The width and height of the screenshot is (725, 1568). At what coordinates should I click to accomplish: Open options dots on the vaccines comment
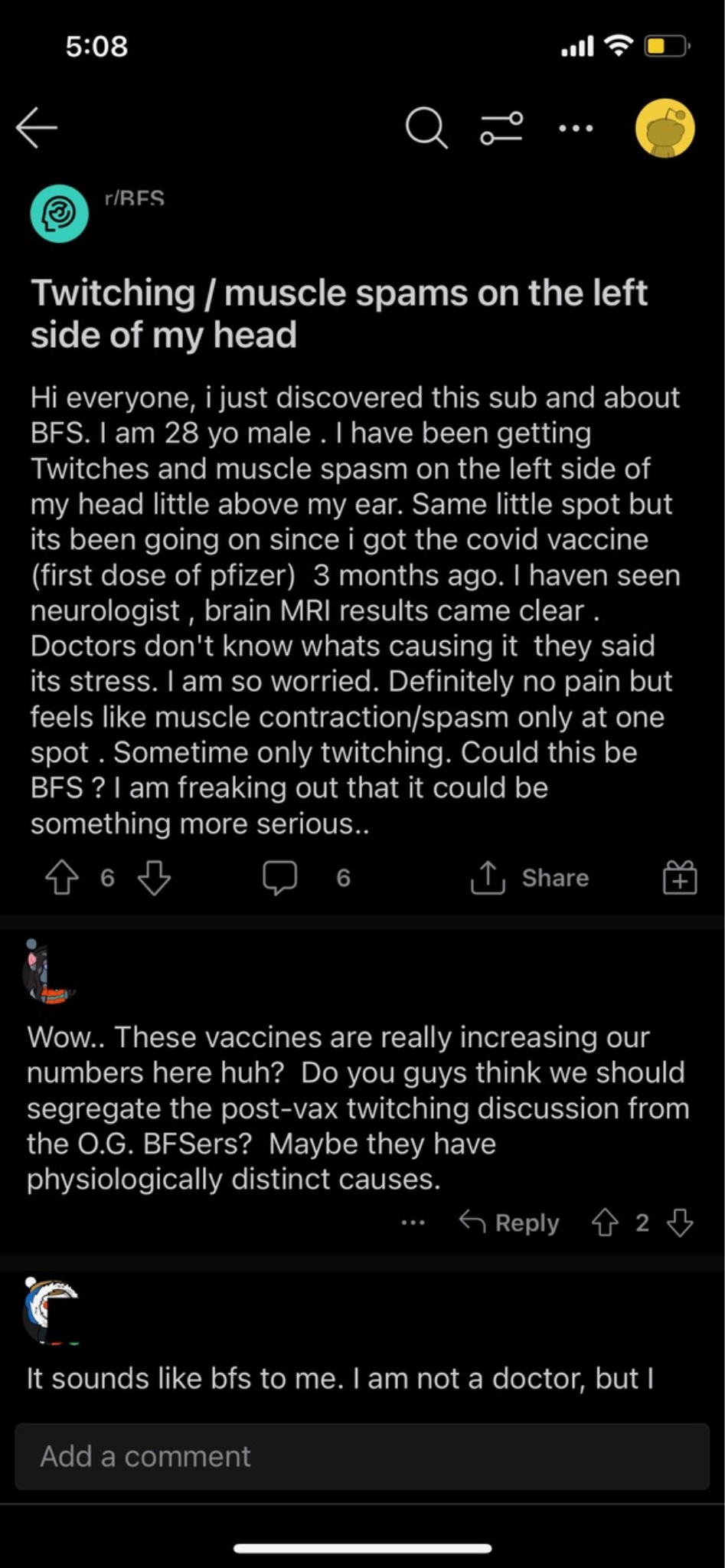point(413,1223)
